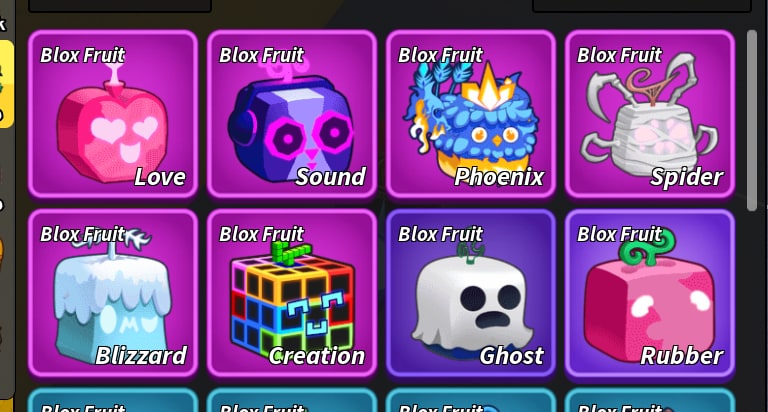768x412 pixels.
Task: Select the Blizzard fruit item
Action: click(x=113, y=293)
